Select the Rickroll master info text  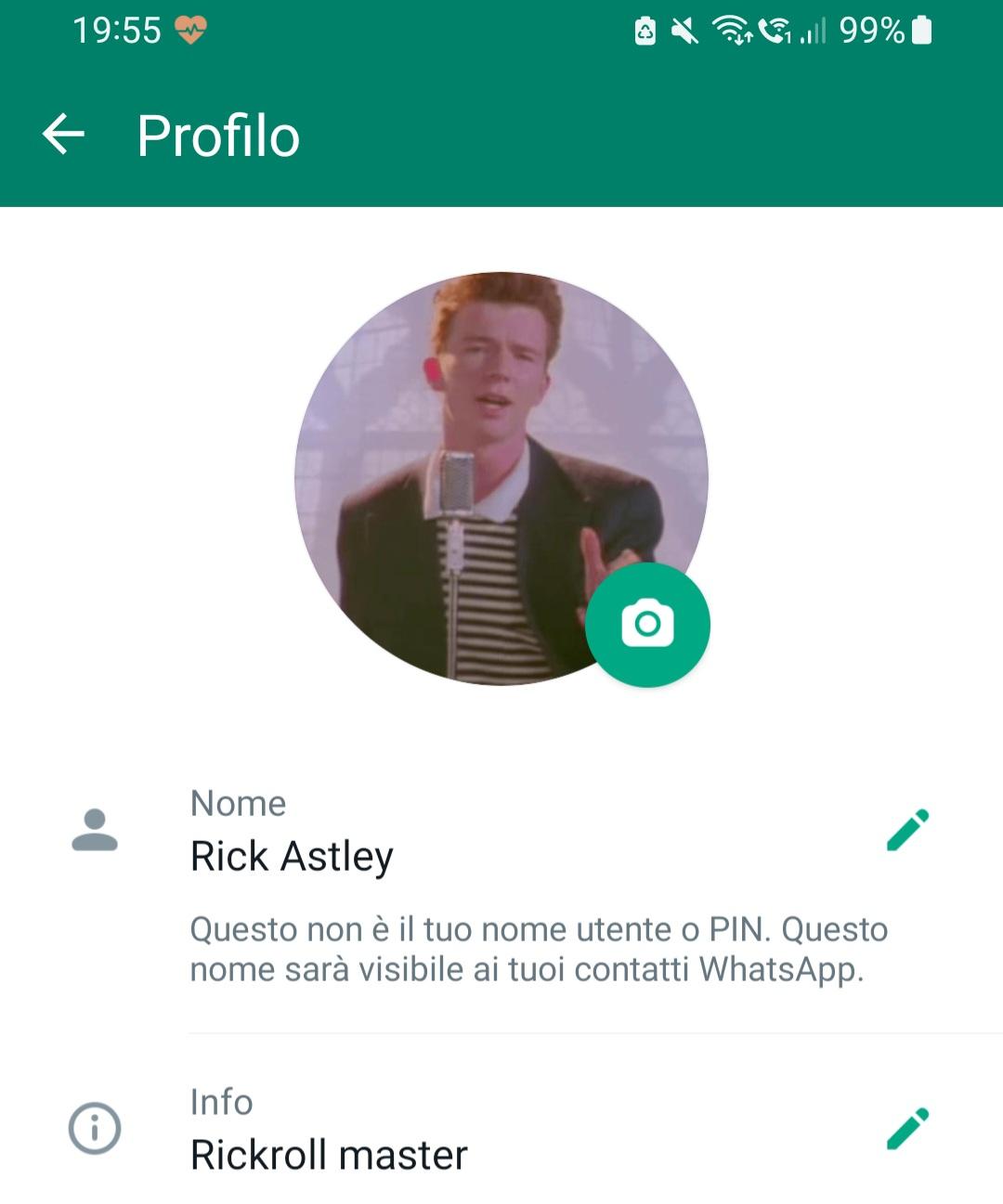327,1154
